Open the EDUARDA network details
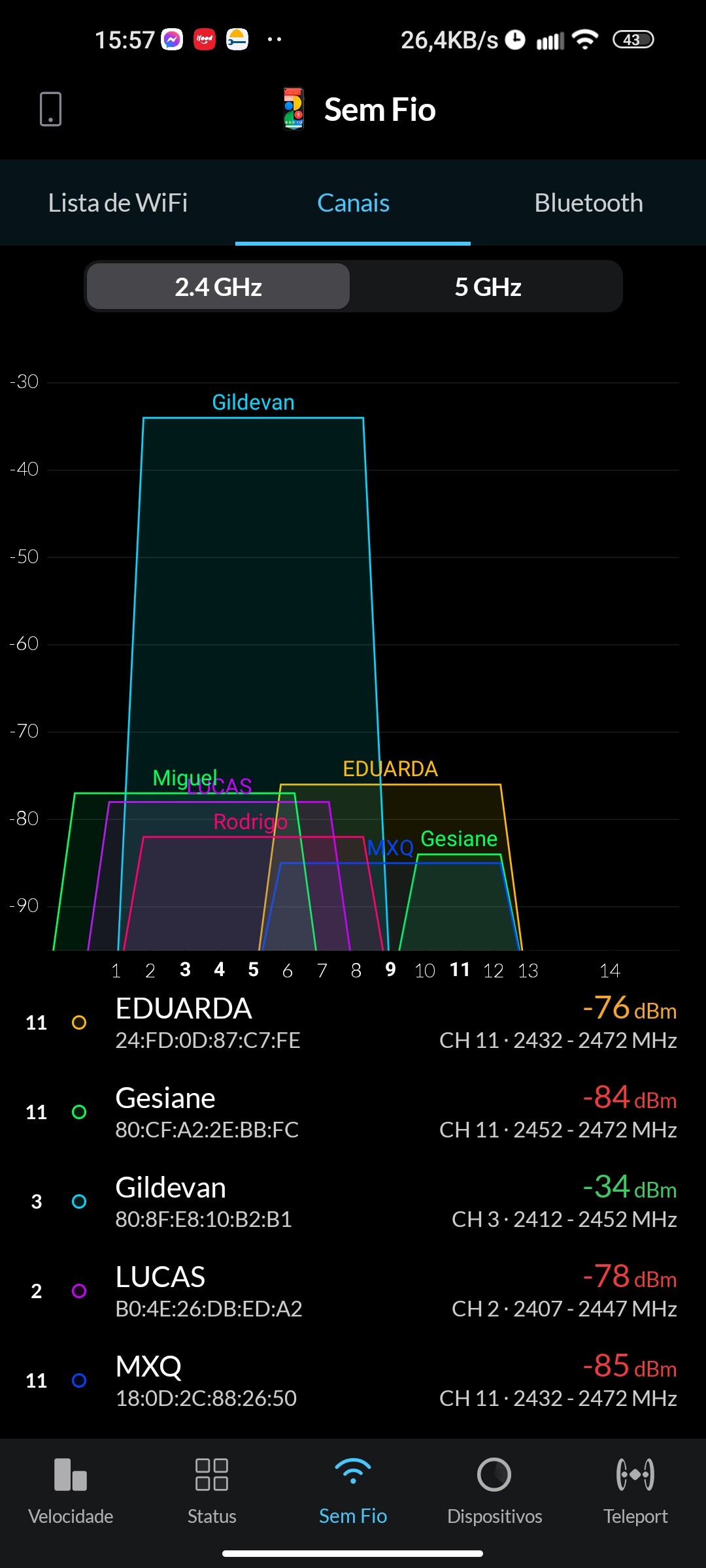 click(353, 1023)
